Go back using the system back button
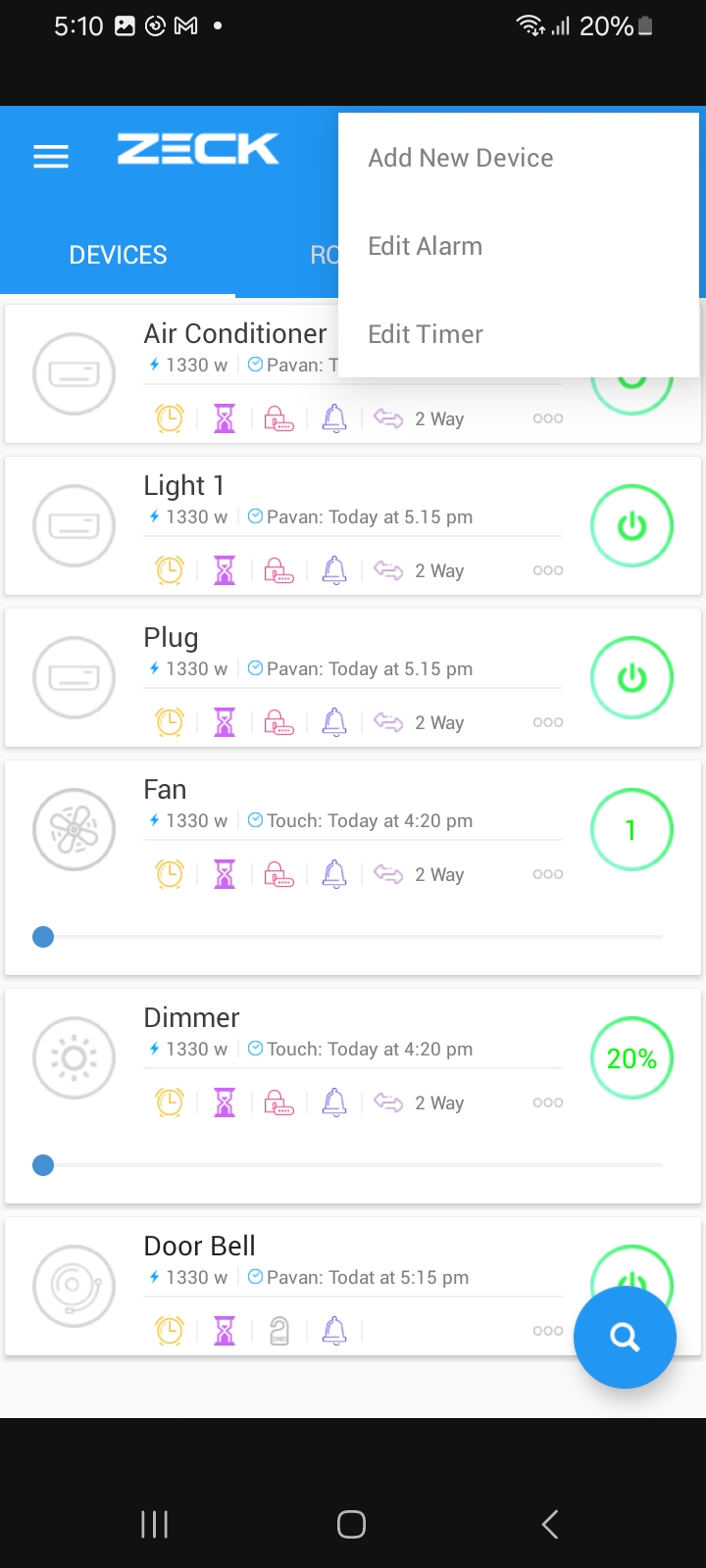Screen dimensions: 706x1568 550,1524
